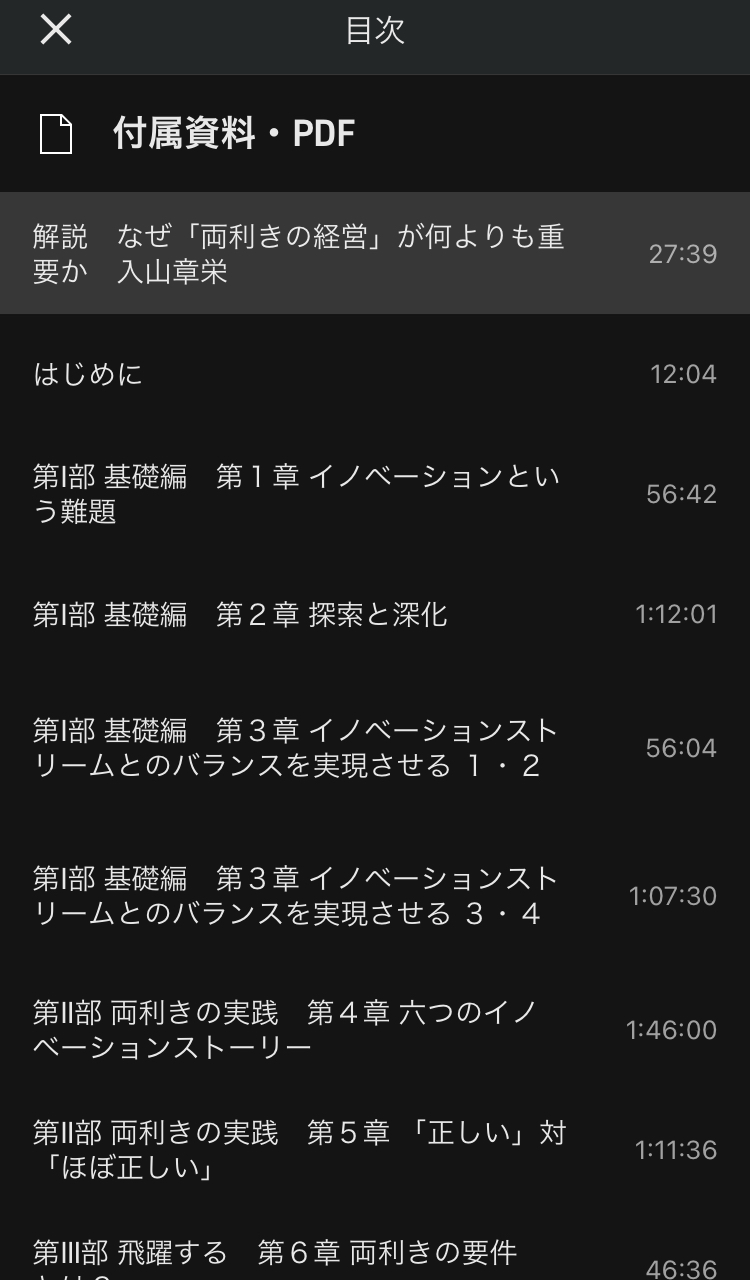Close the 目次 table of contents
Image resolution: width=750 pixels, height=1280 pixels.
tap(56, 30)
